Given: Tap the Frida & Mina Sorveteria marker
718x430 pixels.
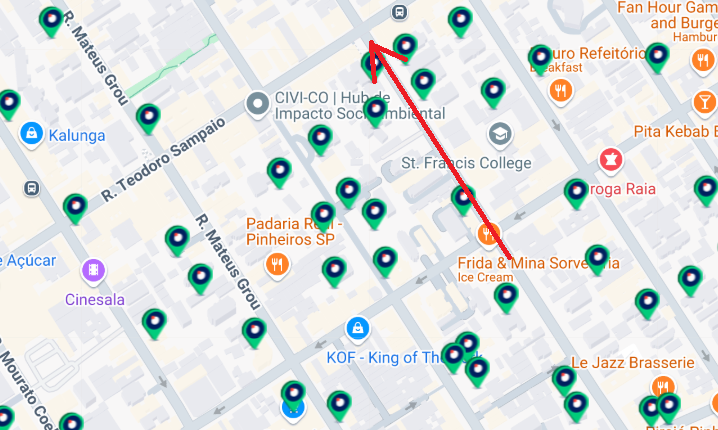Looking at the screenshot, I should point(488,235).
